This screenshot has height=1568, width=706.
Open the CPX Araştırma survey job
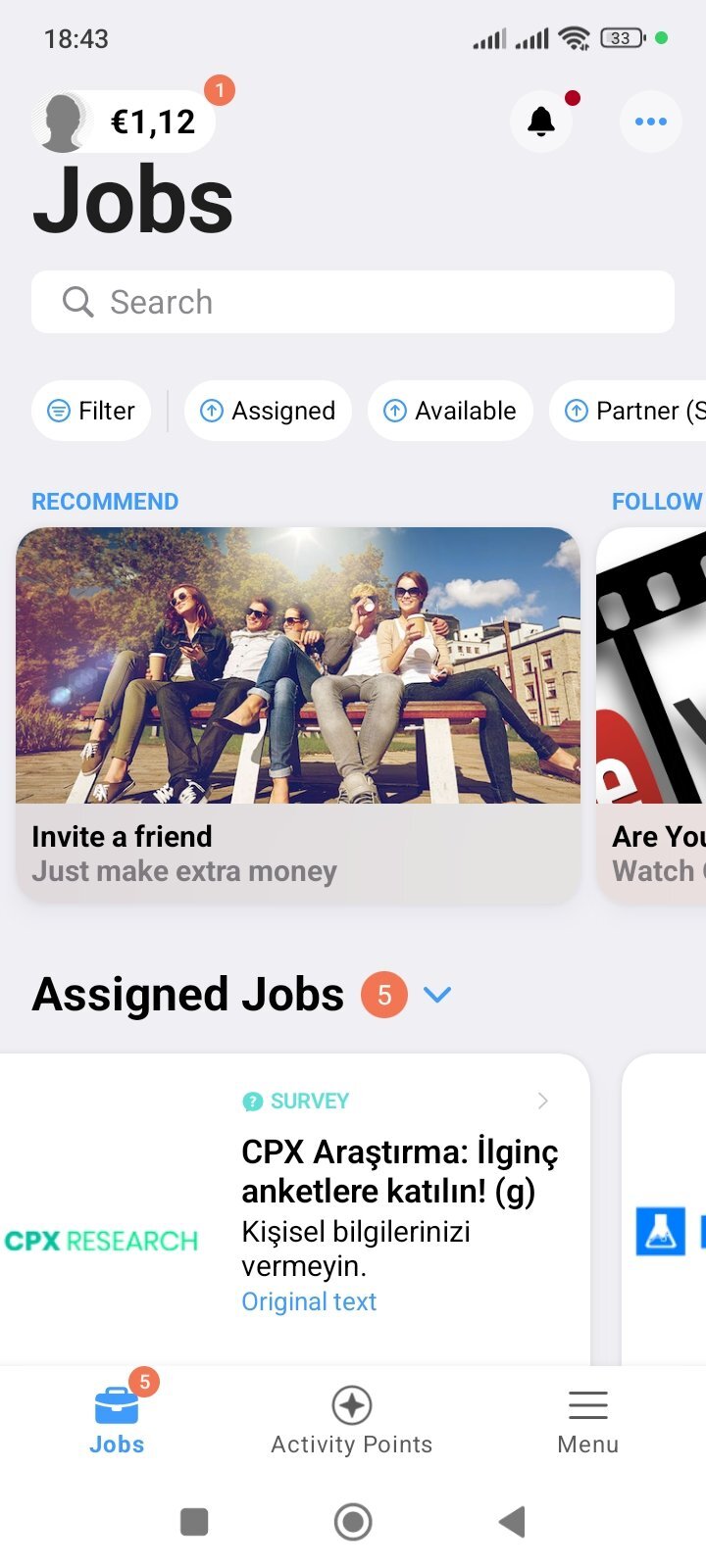click(x=398, y=1170)
